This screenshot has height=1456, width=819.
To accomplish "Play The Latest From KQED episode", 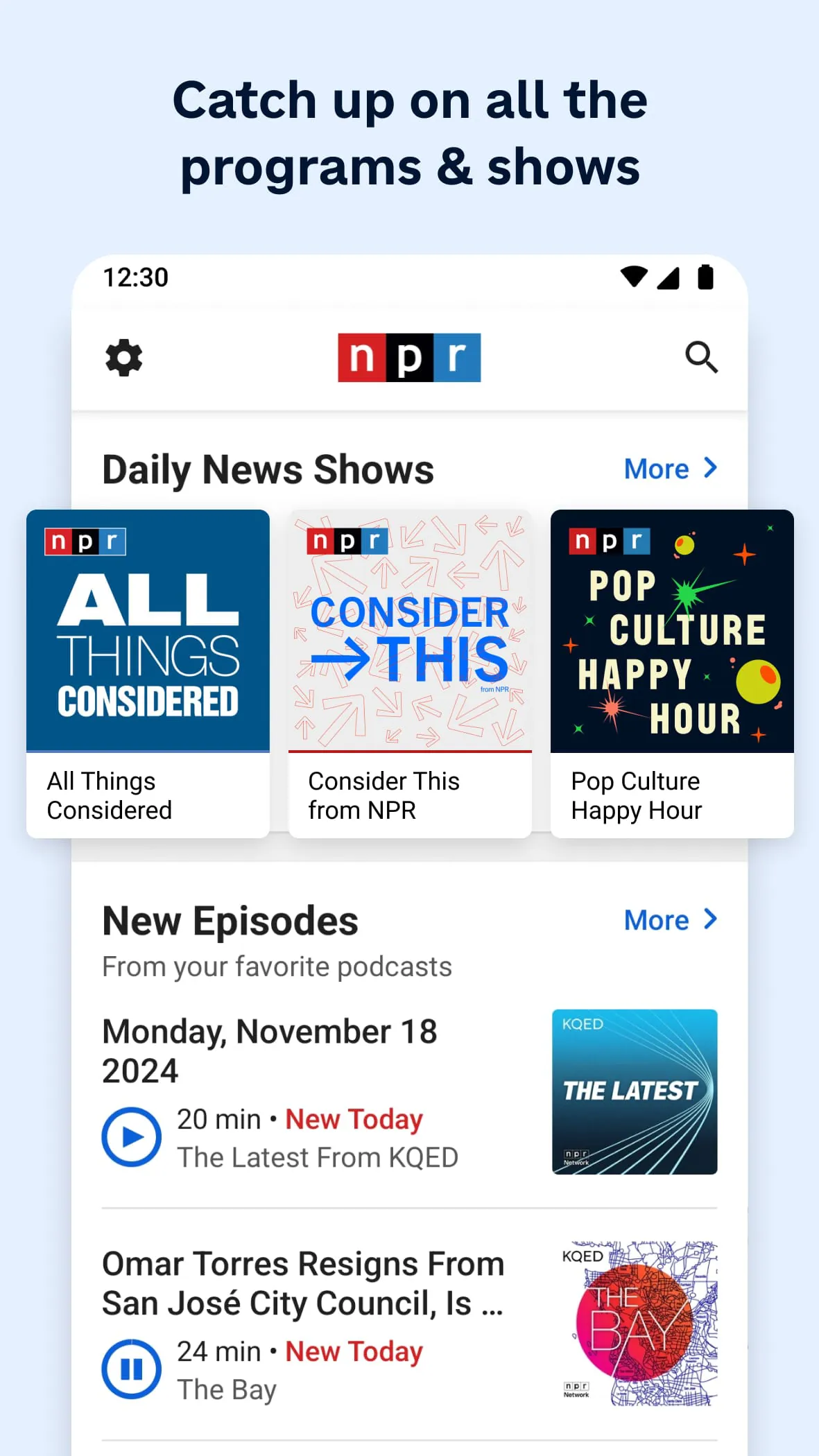I will pos(132,1136).
